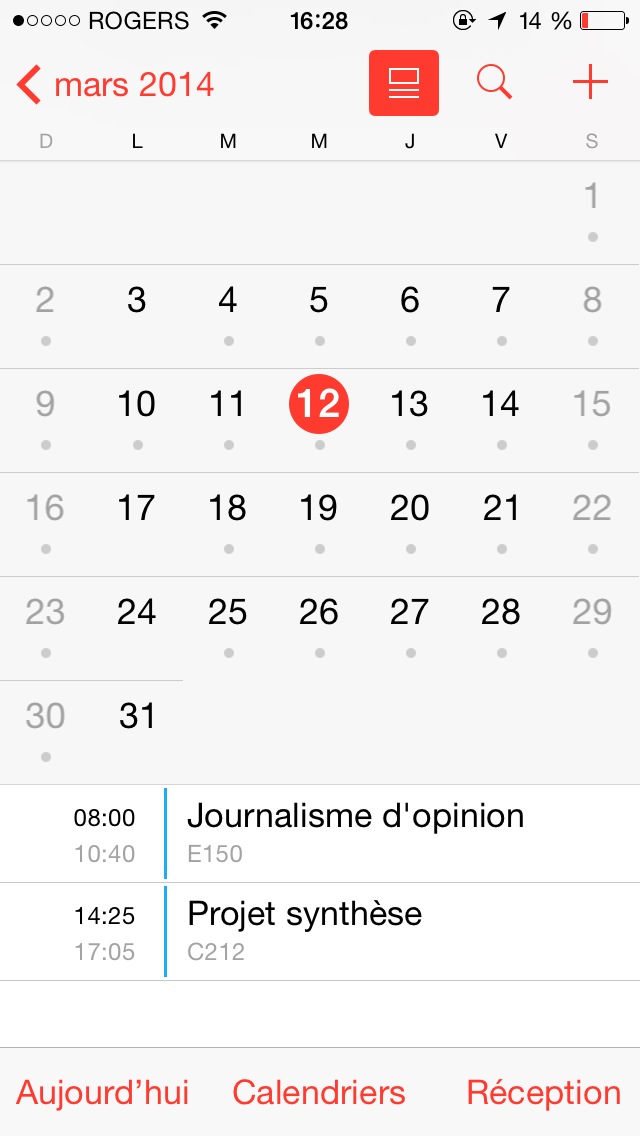Screen dimensions: 640x1136
Task: Open the Calendriers list
Action: (x=319, y=1092)
